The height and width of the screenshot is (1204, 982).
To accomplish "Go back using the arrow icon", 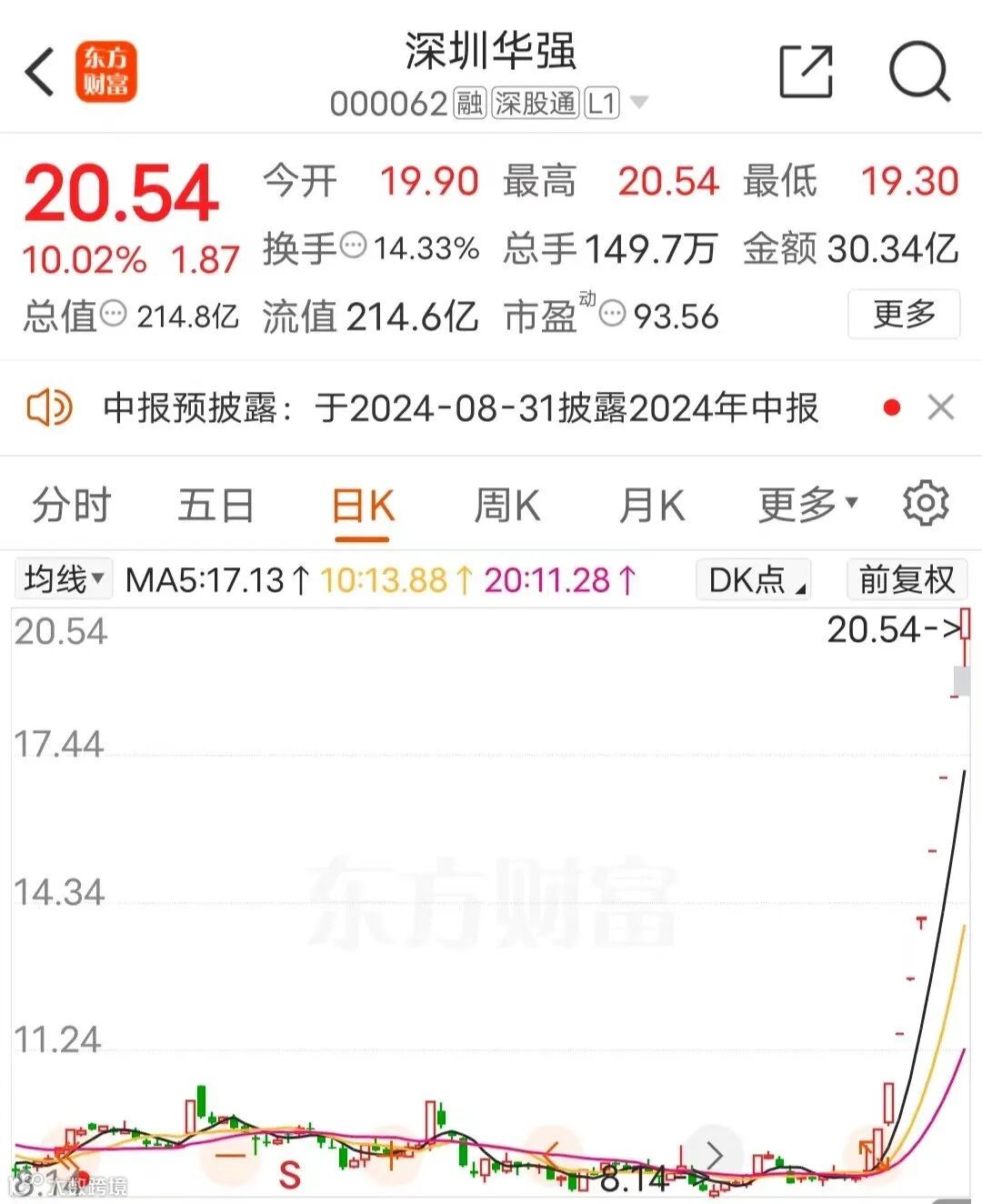I will click(41, 72).
